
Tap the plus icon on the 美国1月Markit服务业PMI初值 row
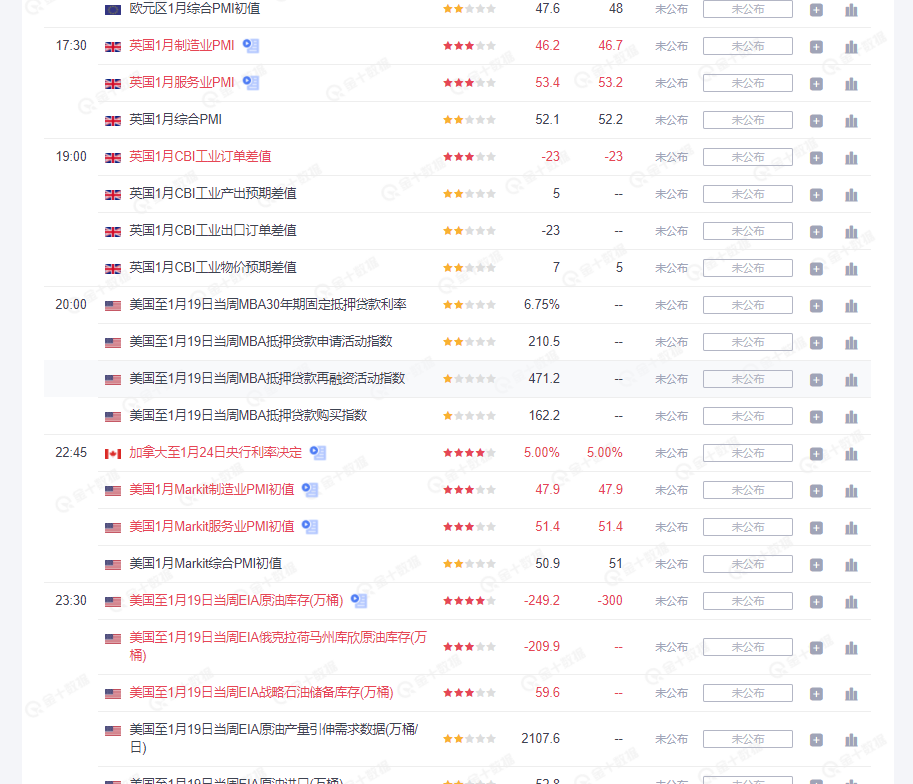tap(816, 528)
